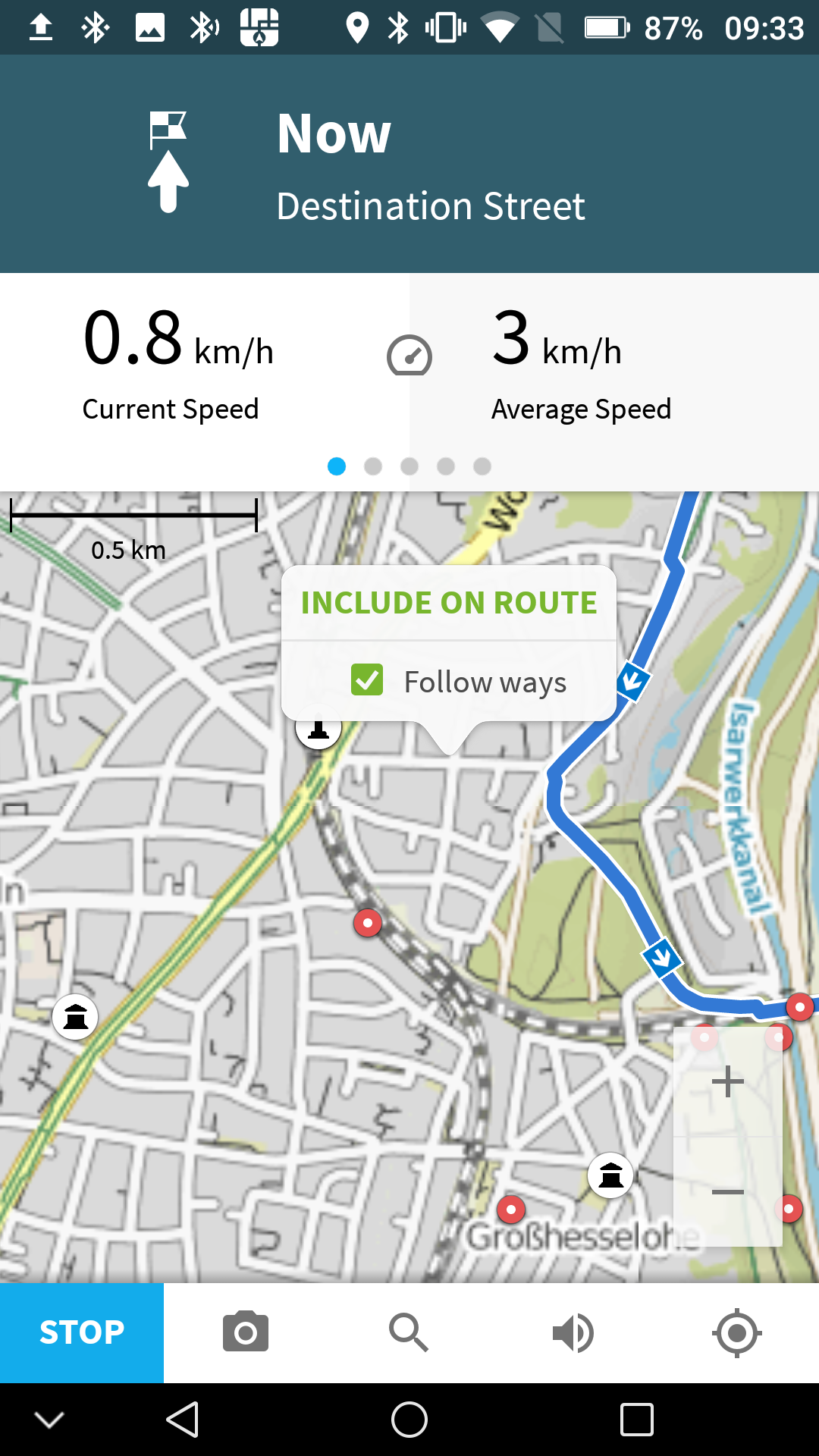
Task: Stop the navigation with STOP button
Action: click(x=82, y=1332)
